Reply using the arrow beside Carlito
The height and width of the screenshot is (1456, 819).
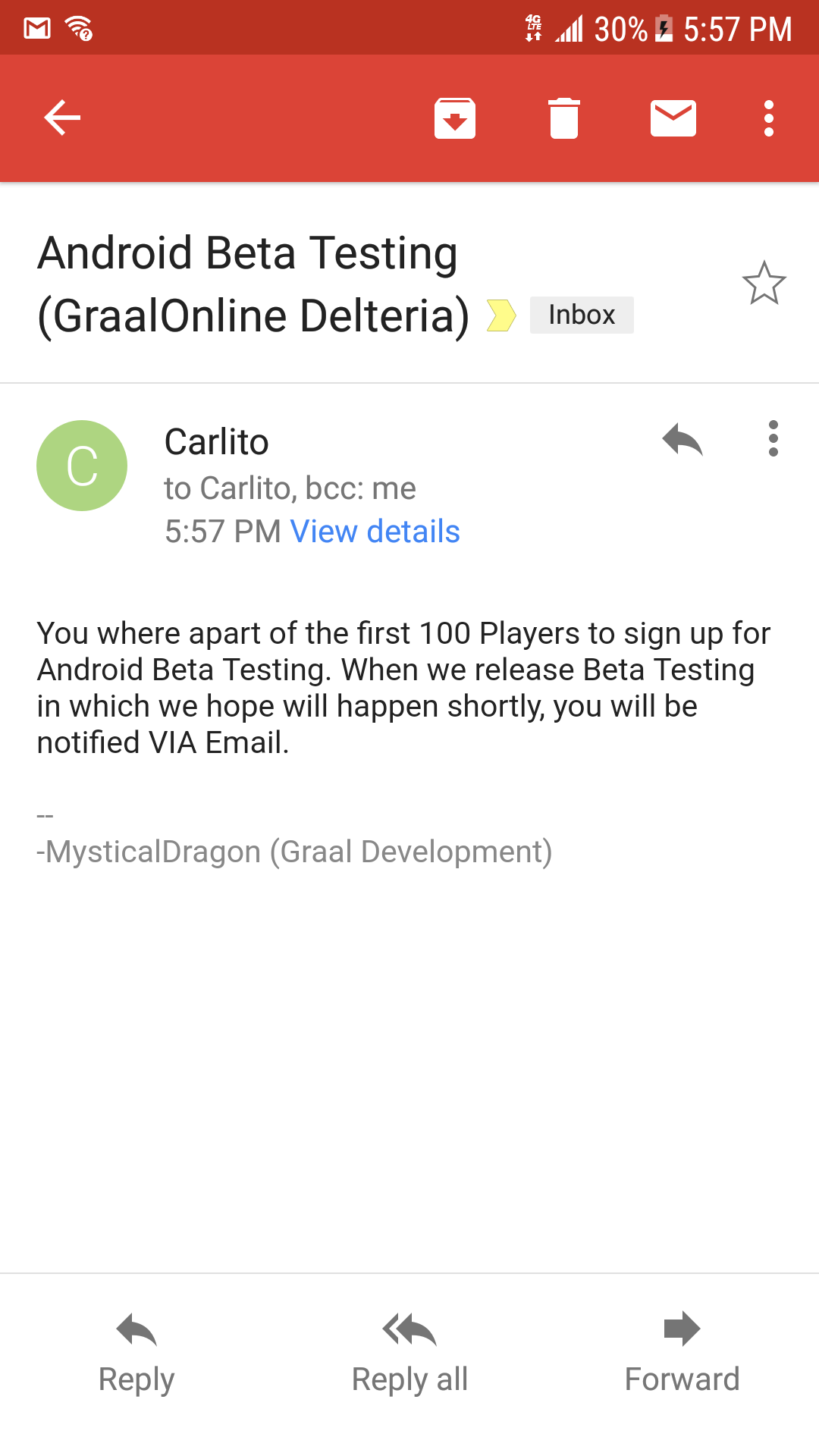click(682, 439)
